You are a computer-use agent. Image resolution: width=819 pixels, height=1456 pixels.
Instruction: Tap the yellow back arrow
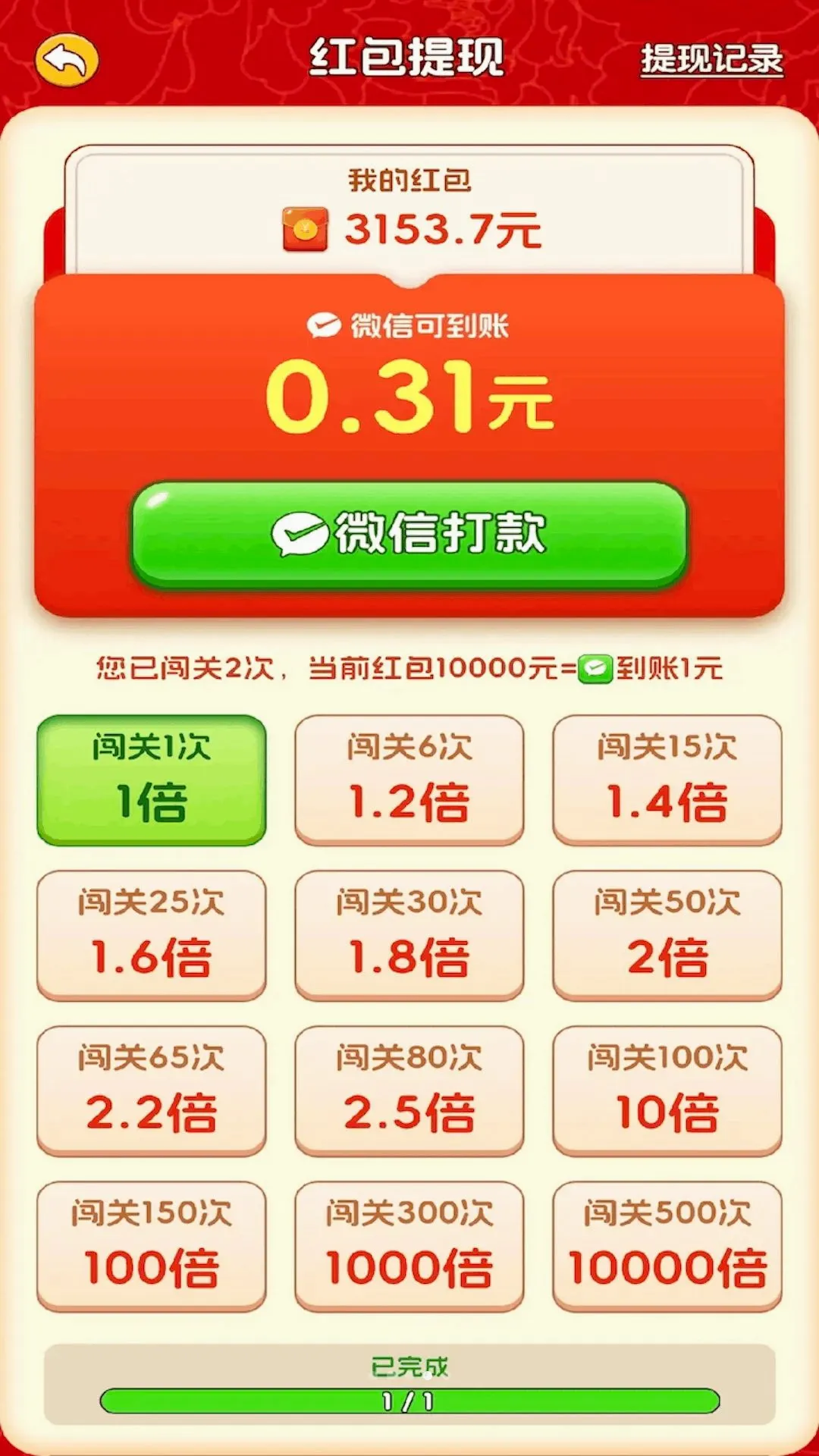click(x=67, y=59)
